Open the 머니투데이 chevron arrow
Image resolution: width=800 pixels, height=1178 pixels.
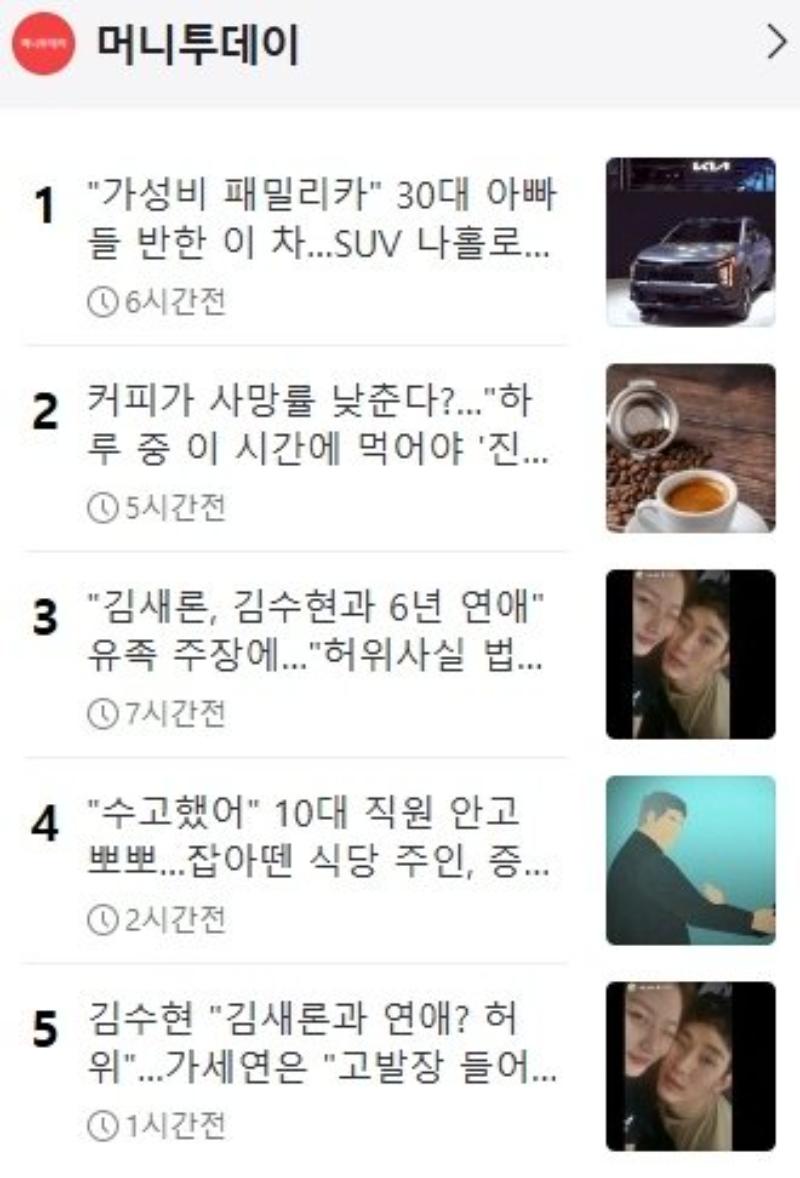point(777,42)
